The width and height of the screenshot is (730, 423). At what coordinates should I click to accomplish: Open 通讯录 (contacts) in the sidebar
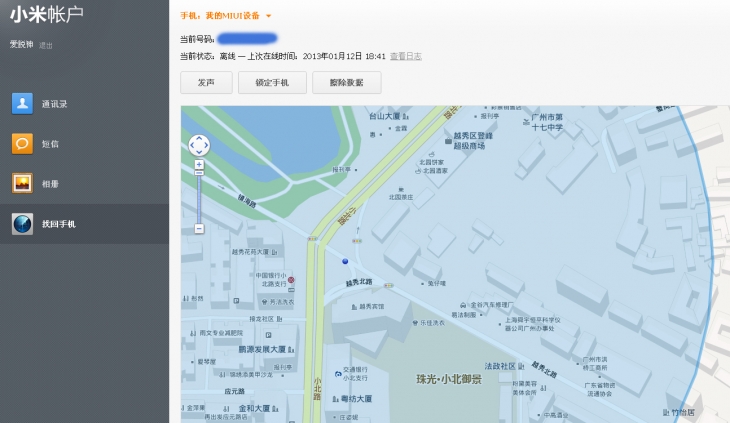click(54, 103)
